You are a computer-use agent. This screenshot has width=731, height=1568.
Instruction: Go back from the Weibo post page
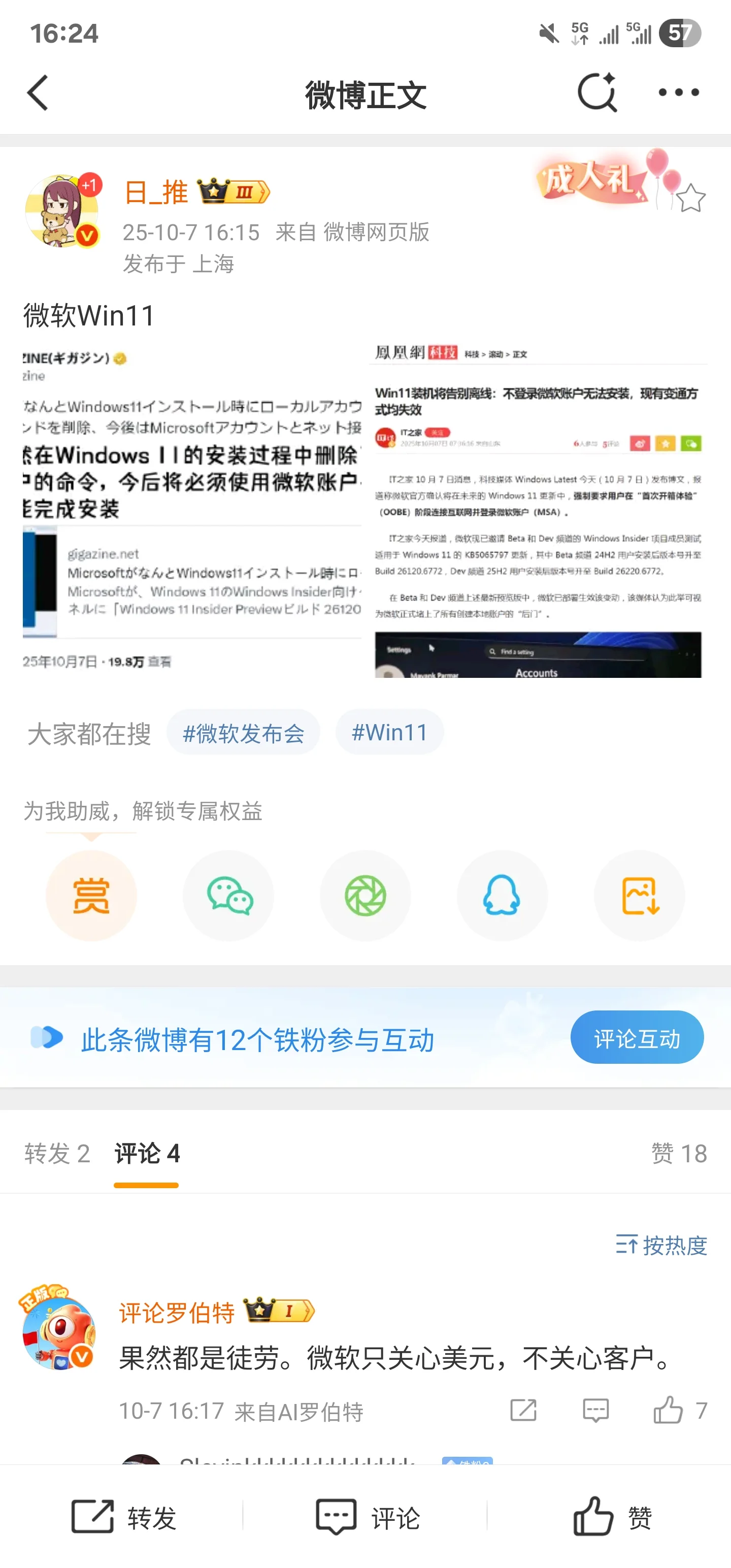tap(38, 93)
